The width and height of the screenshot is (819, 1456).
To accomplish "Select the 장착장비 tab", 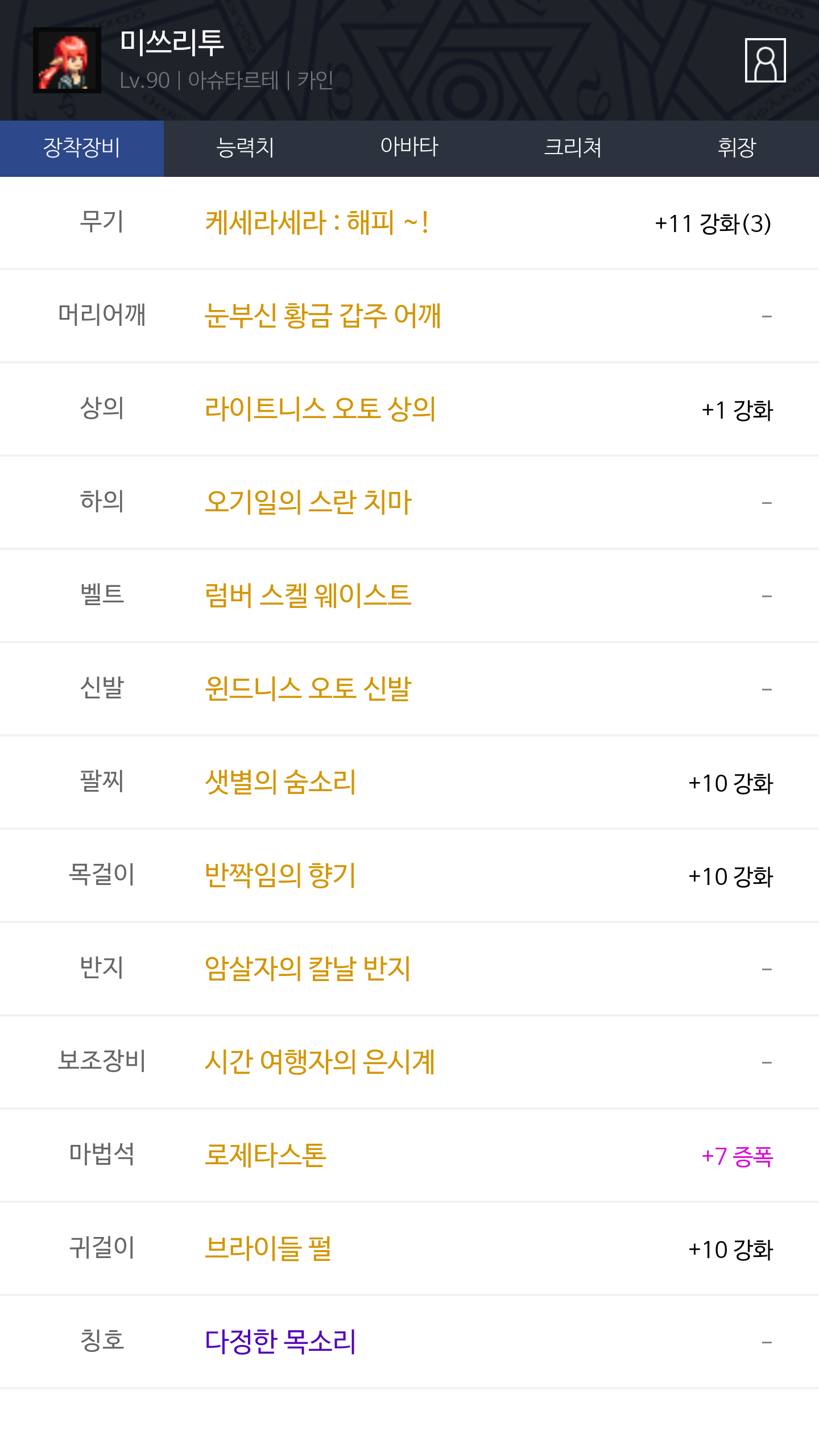I will pyautogui.click(x=82, y=148).
